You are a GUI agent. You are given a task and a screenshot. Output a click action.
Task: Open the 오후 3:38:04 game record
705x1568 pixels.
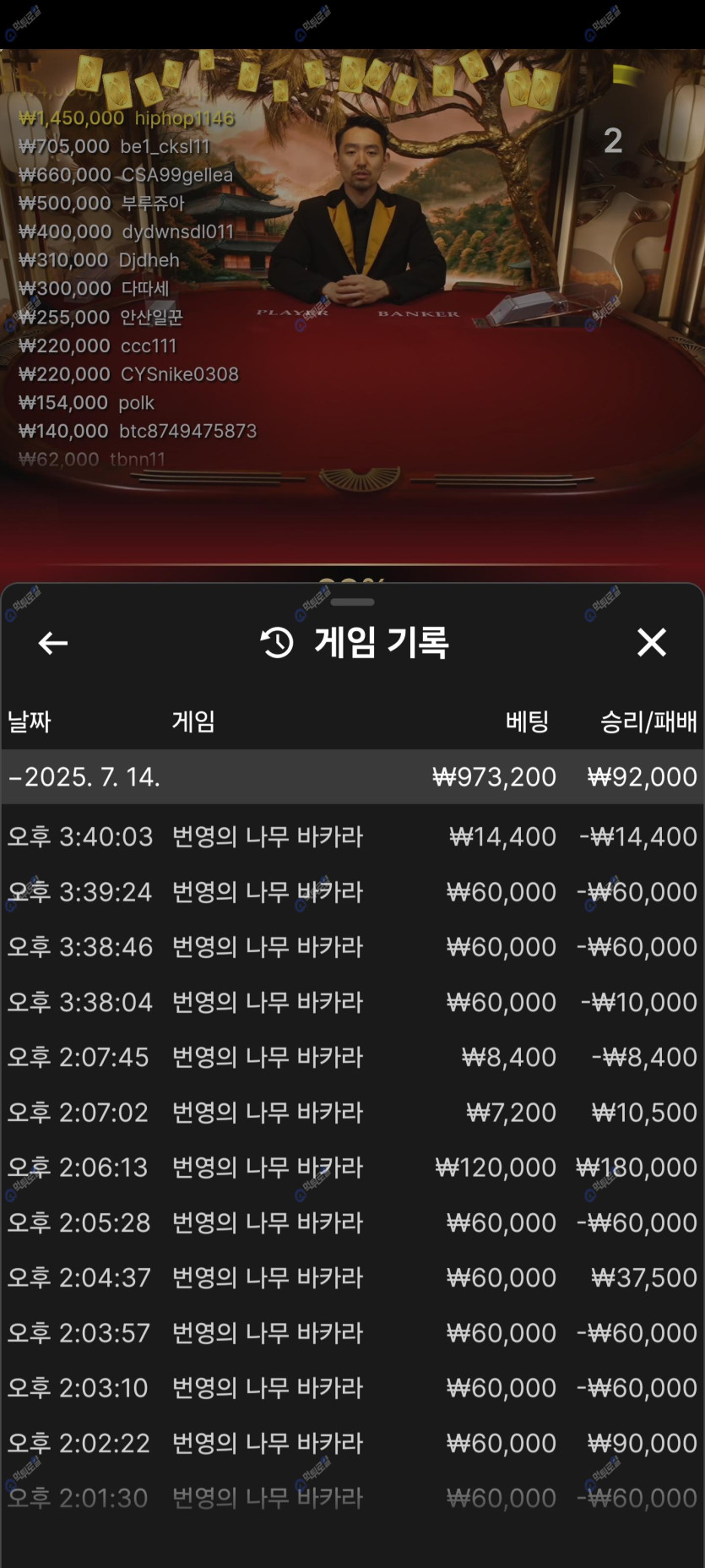(x=352, y=1002)
